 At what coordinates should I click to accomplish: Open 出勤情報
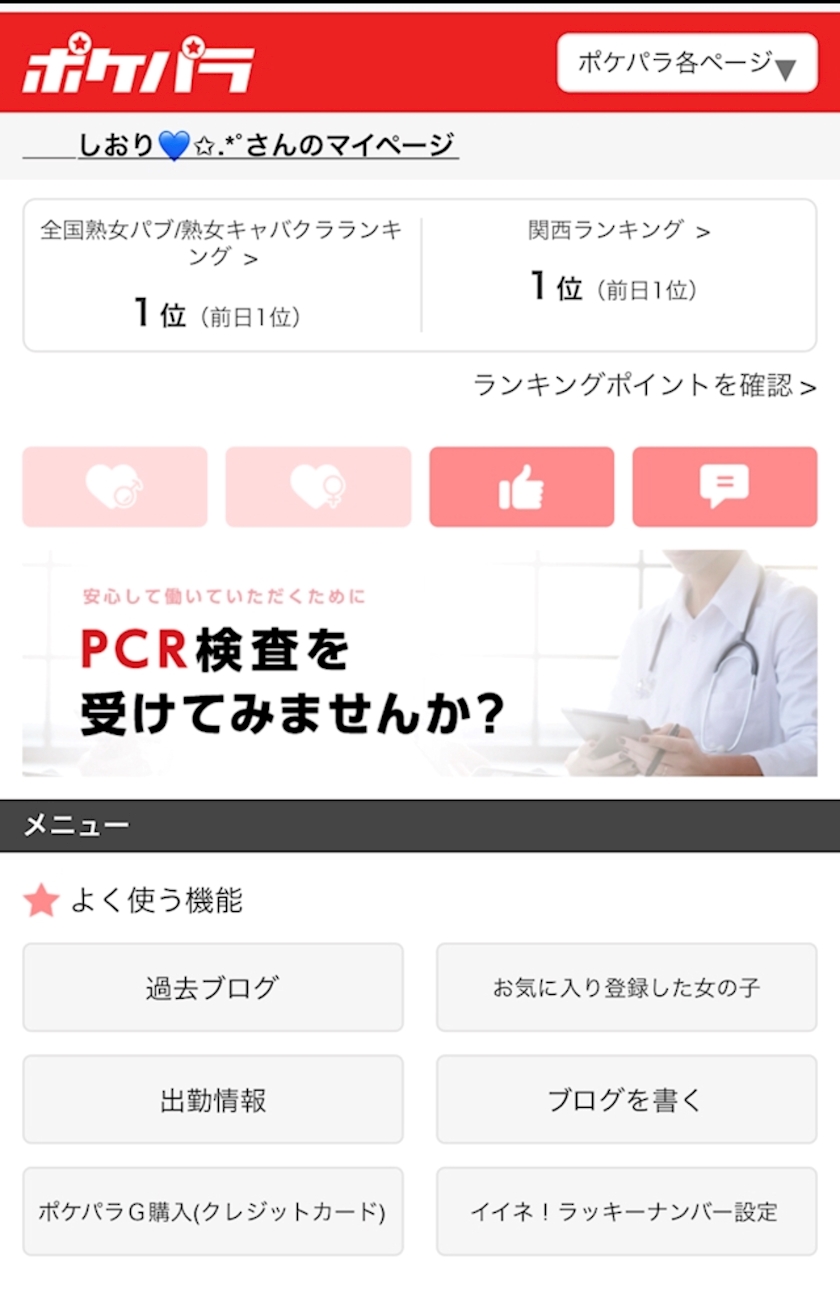(213, 1100)
